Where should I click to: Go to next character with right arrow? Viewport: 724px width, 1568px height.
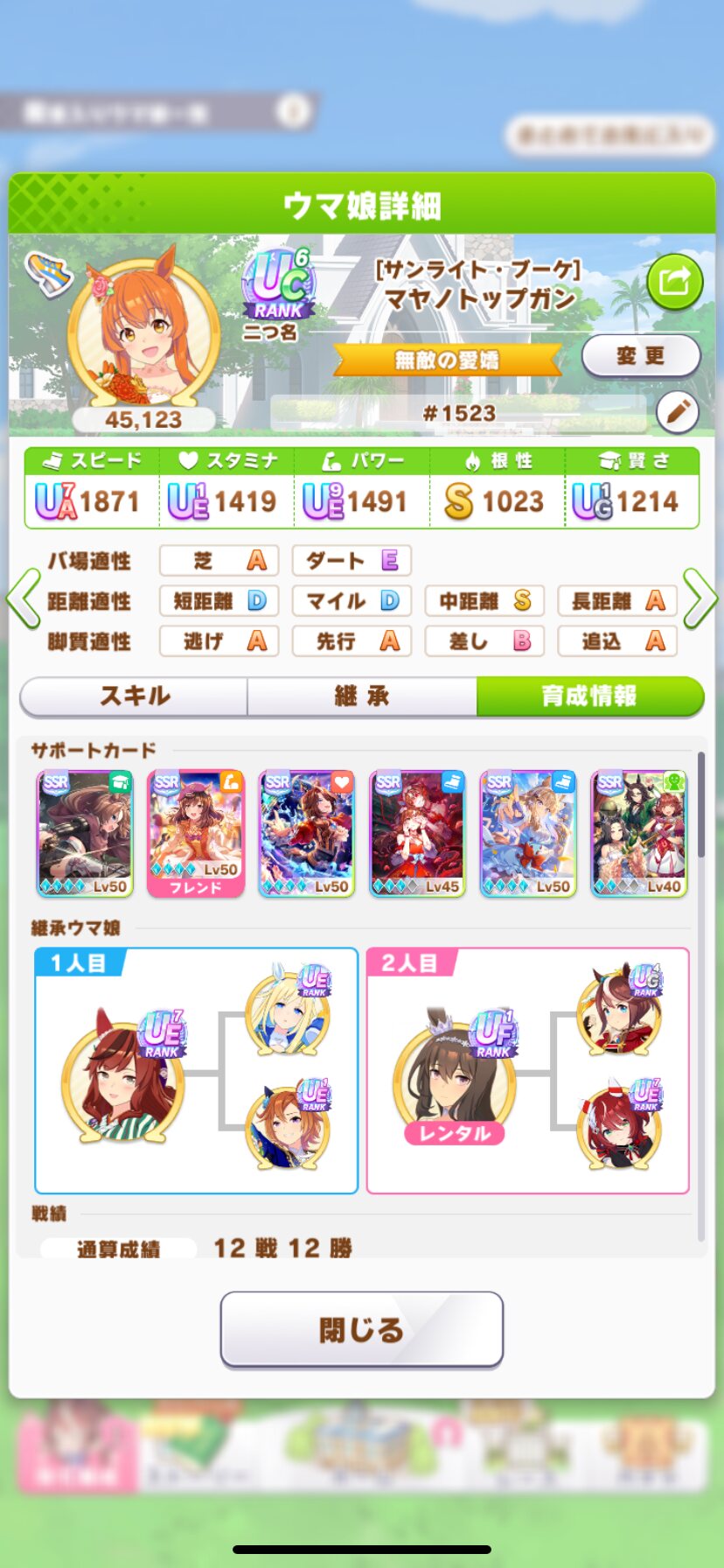pyautogui.click(x=700, y=599)
